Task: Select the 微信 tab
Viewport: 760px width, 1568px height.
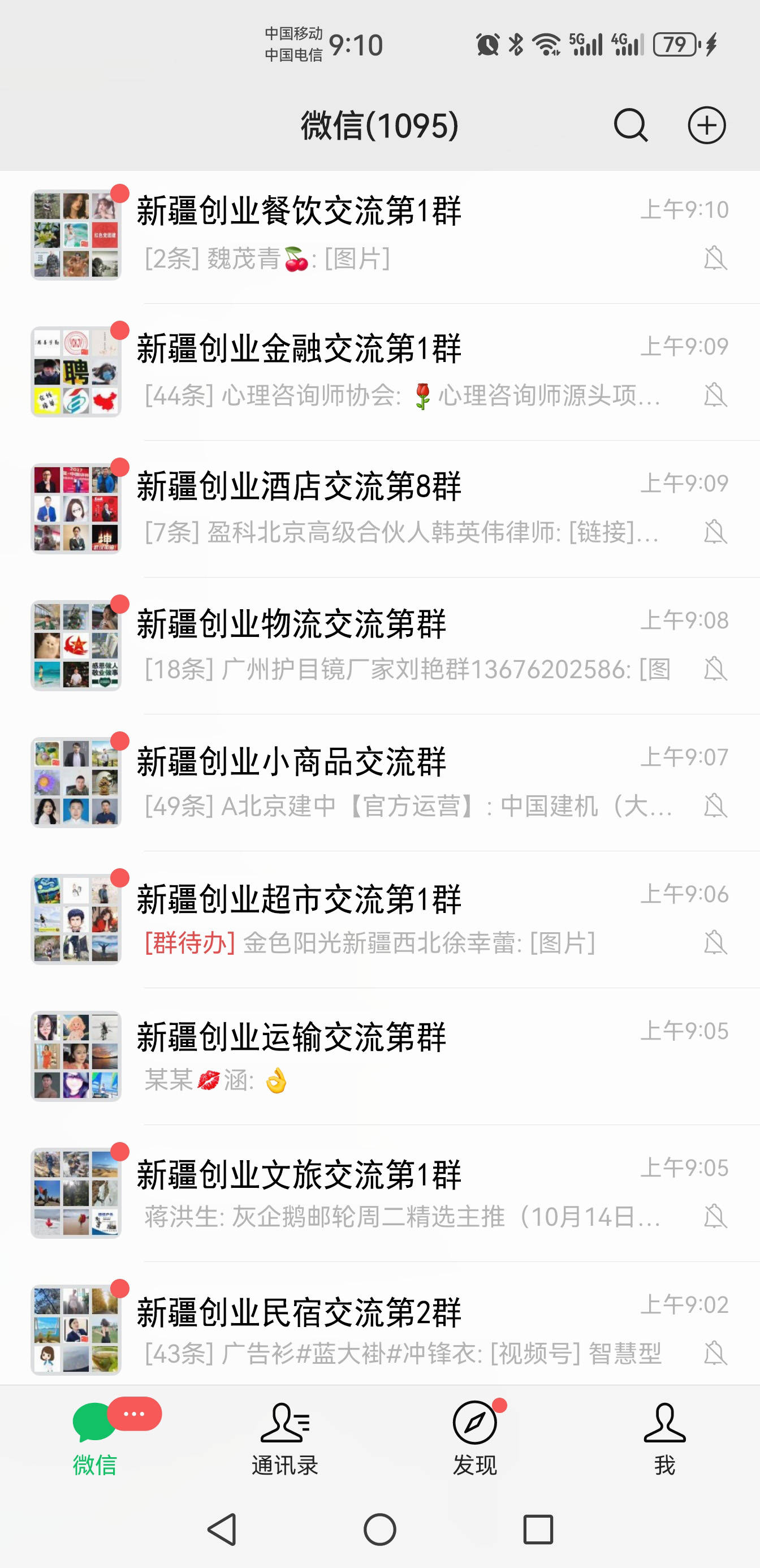Action: coord(95,1438)
